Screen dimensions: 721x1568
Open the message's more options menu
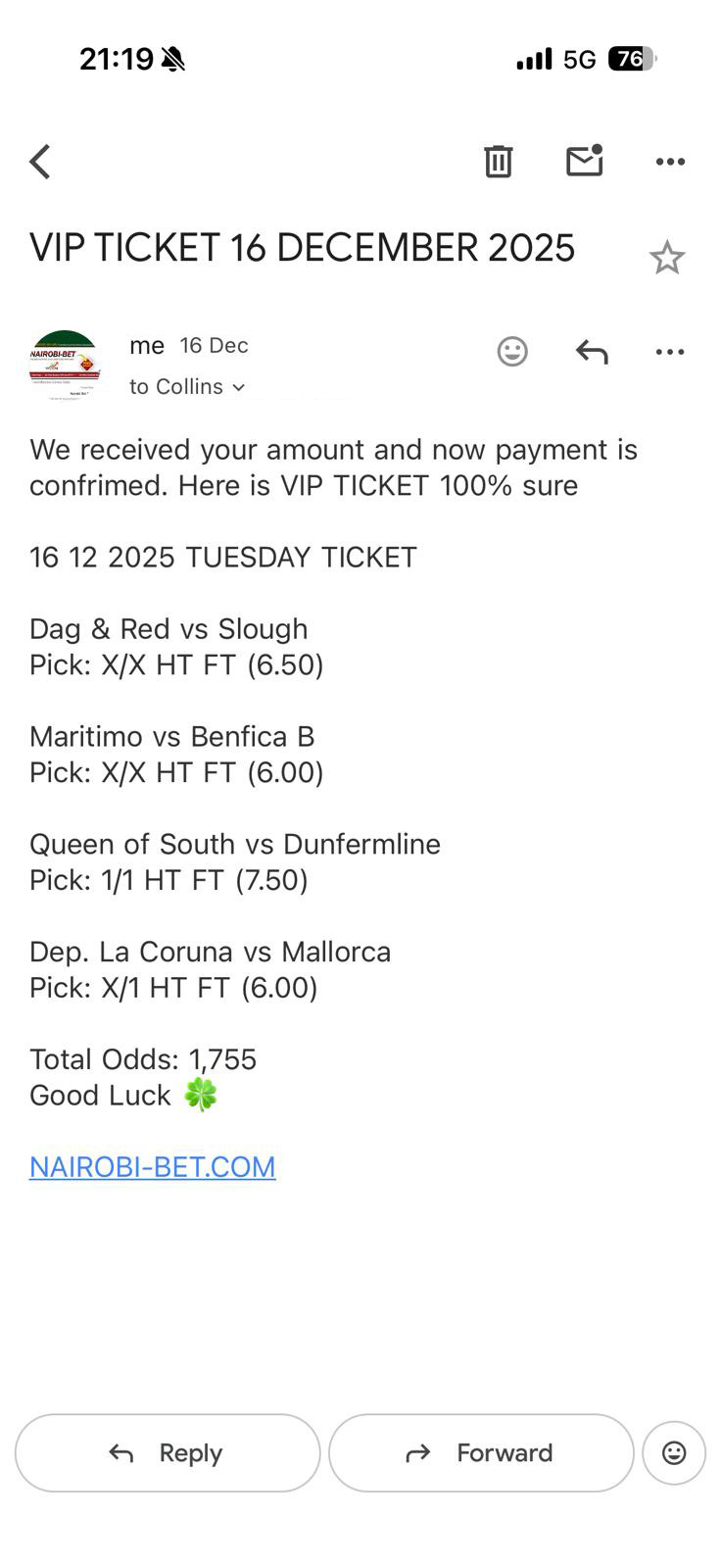pos(670,352)
